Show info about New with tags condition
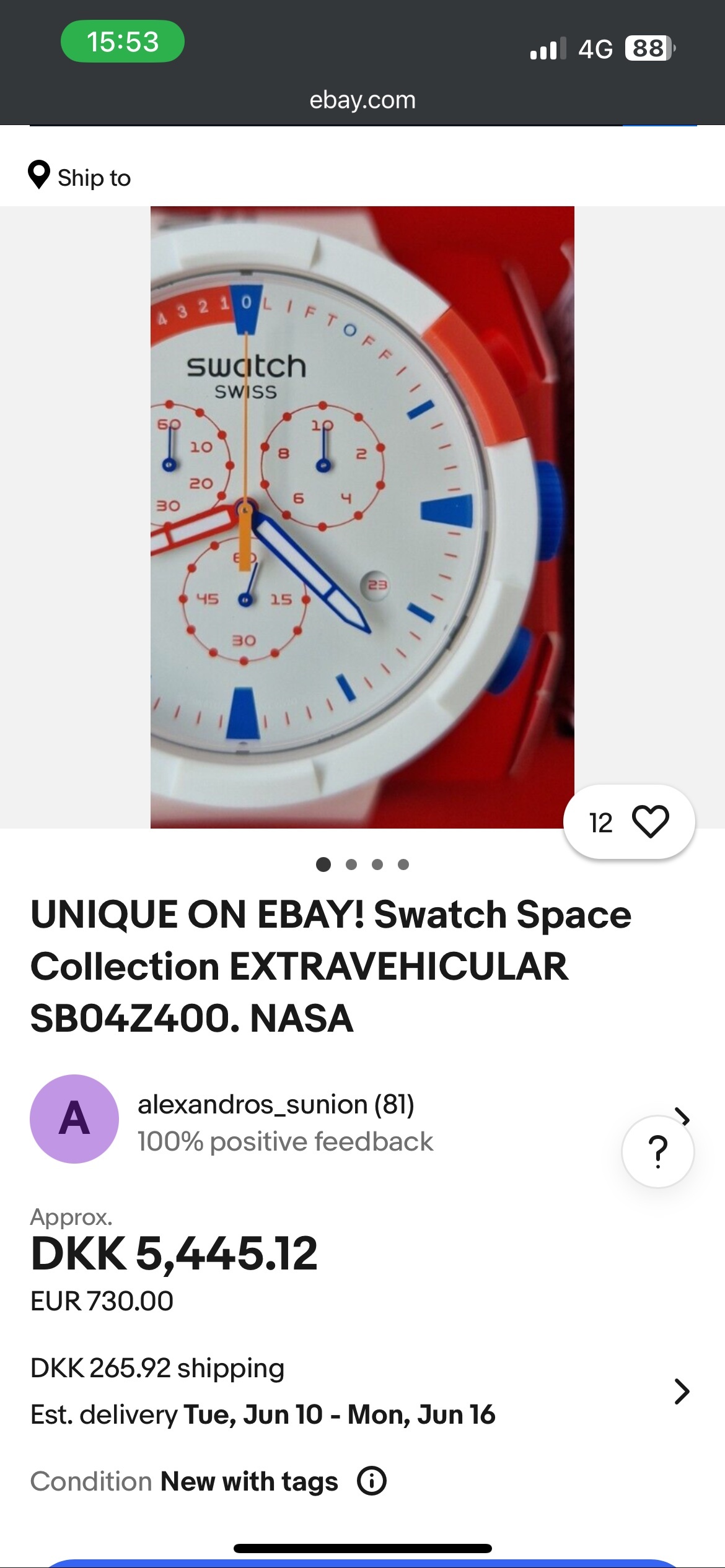Viewport: 725px width, 1568px height. click(x=372, y=1481)
